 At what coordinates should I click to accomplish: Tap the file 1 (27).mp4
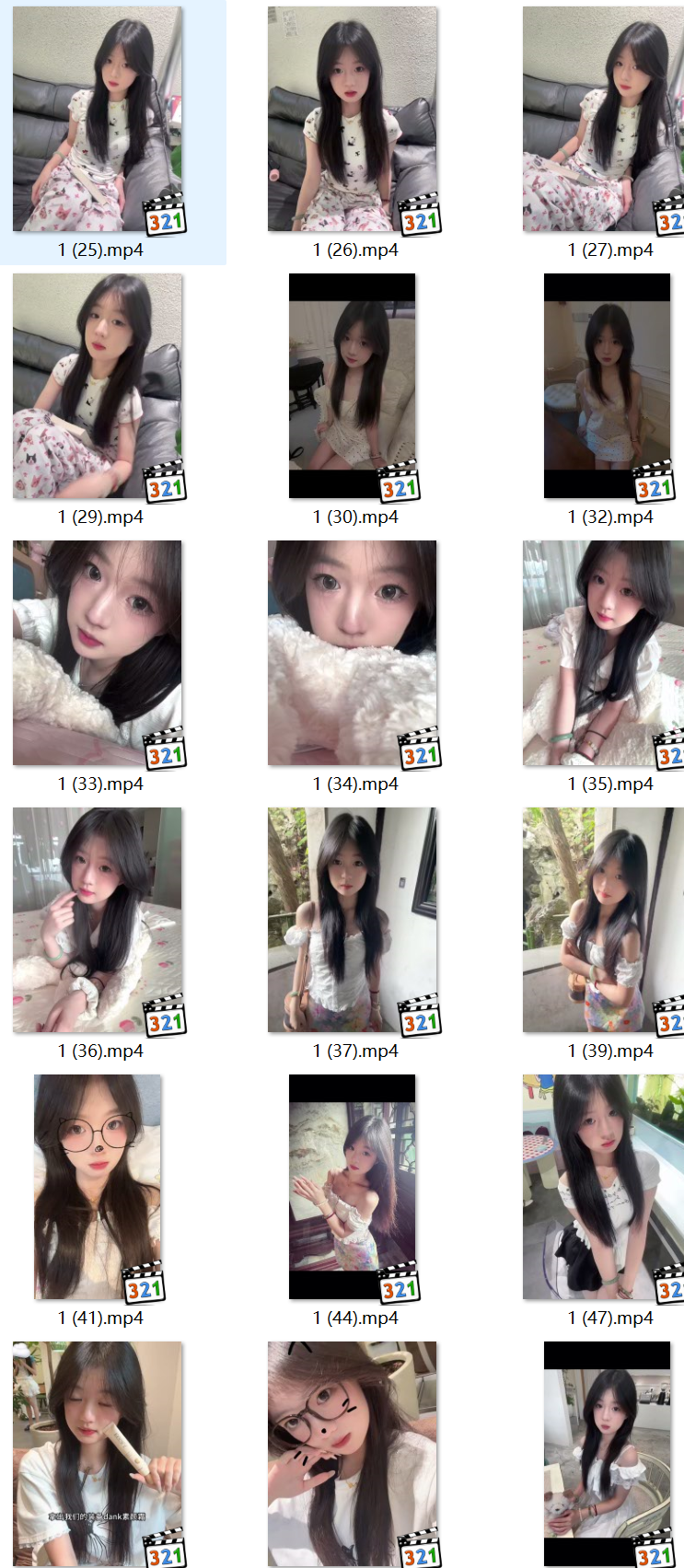605,120
